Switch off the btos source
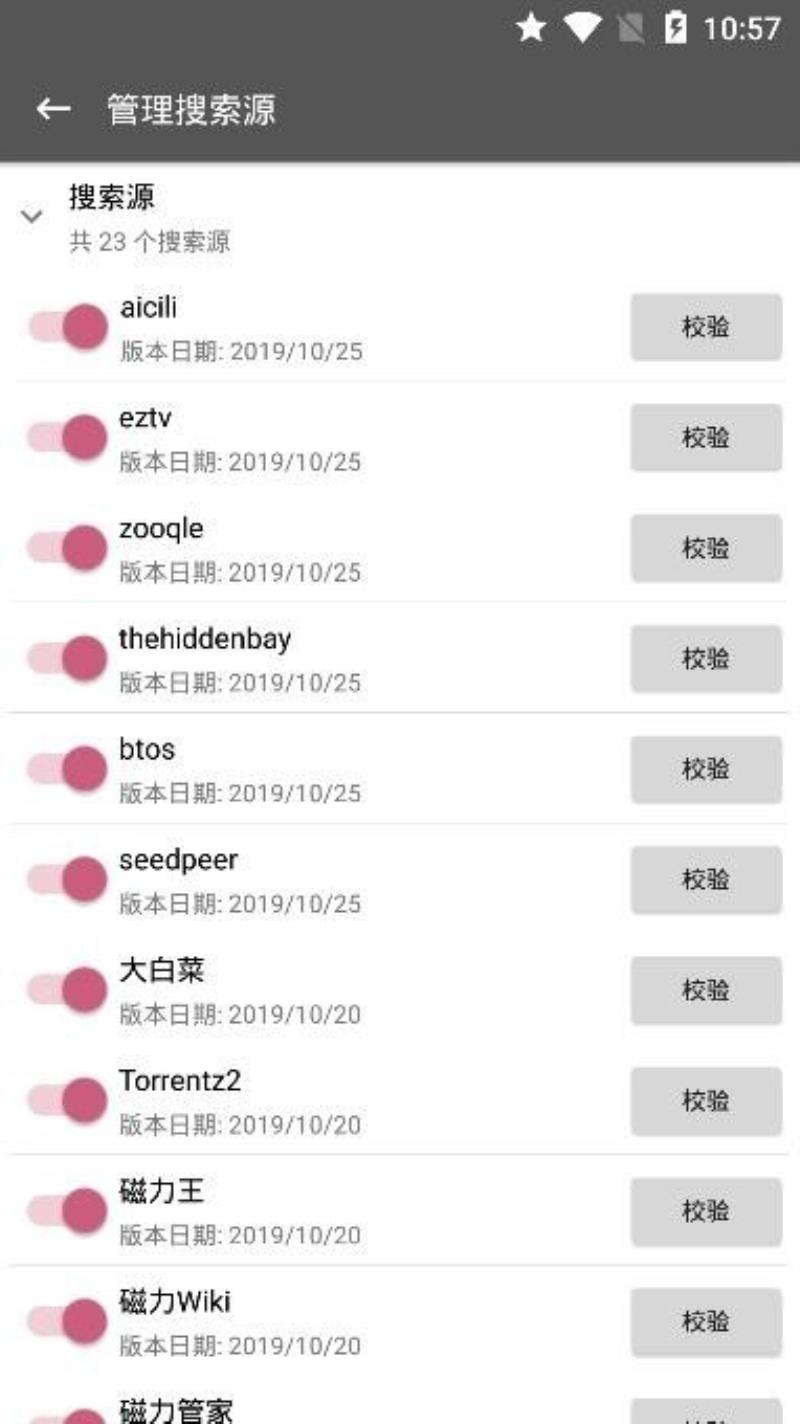The image size is (800, 1424). point(68,769)
